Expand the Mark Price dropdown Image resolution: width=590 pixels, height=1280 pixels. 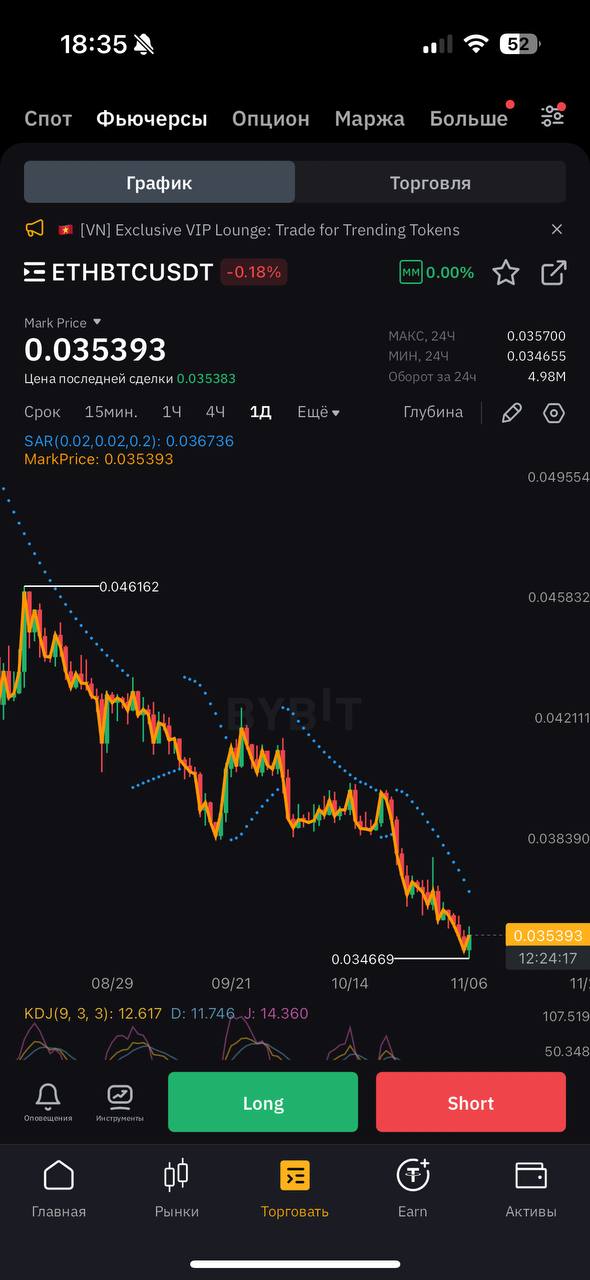coord(97,323)
